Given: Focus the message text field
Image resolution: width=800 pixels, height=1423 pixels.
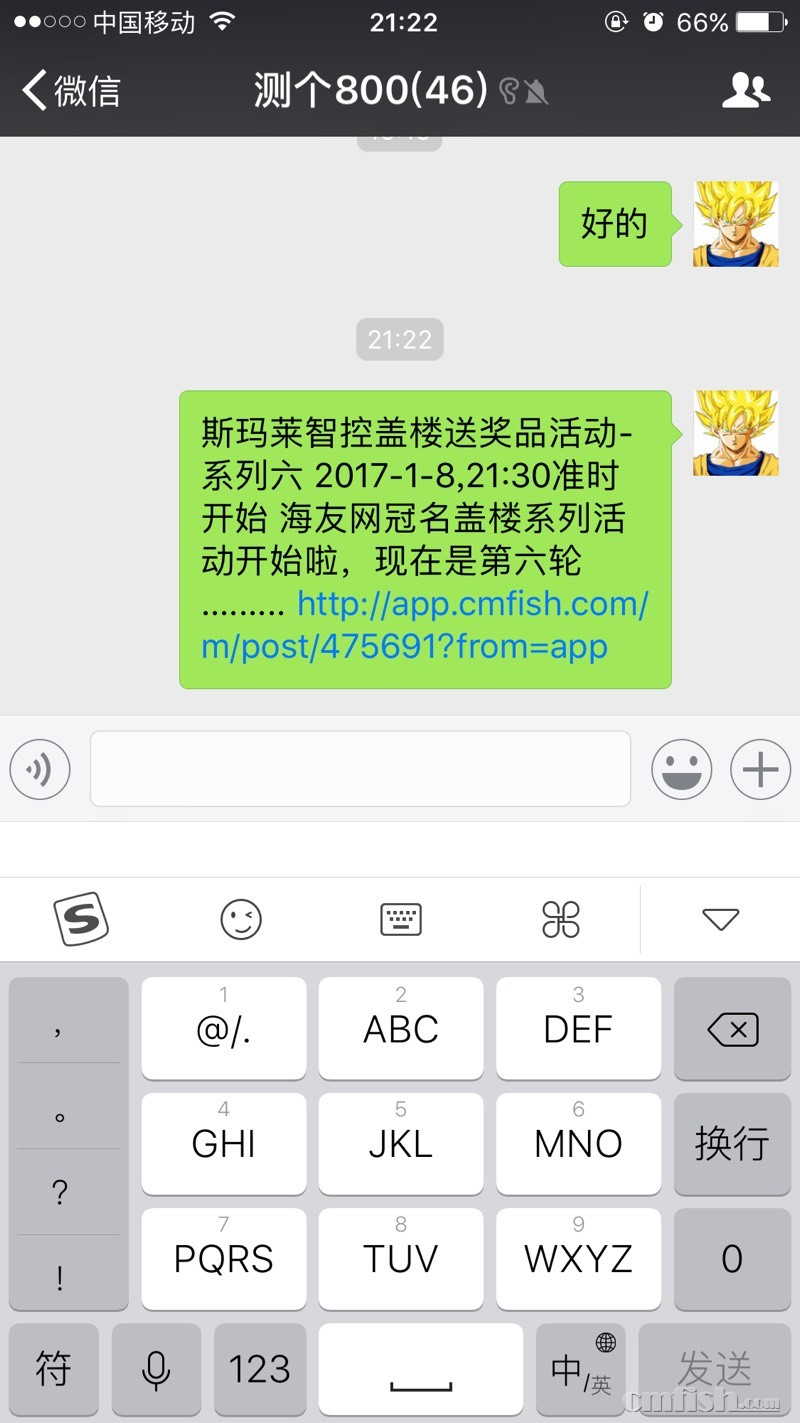Looking at the screenshot, I should click(360, 769).
